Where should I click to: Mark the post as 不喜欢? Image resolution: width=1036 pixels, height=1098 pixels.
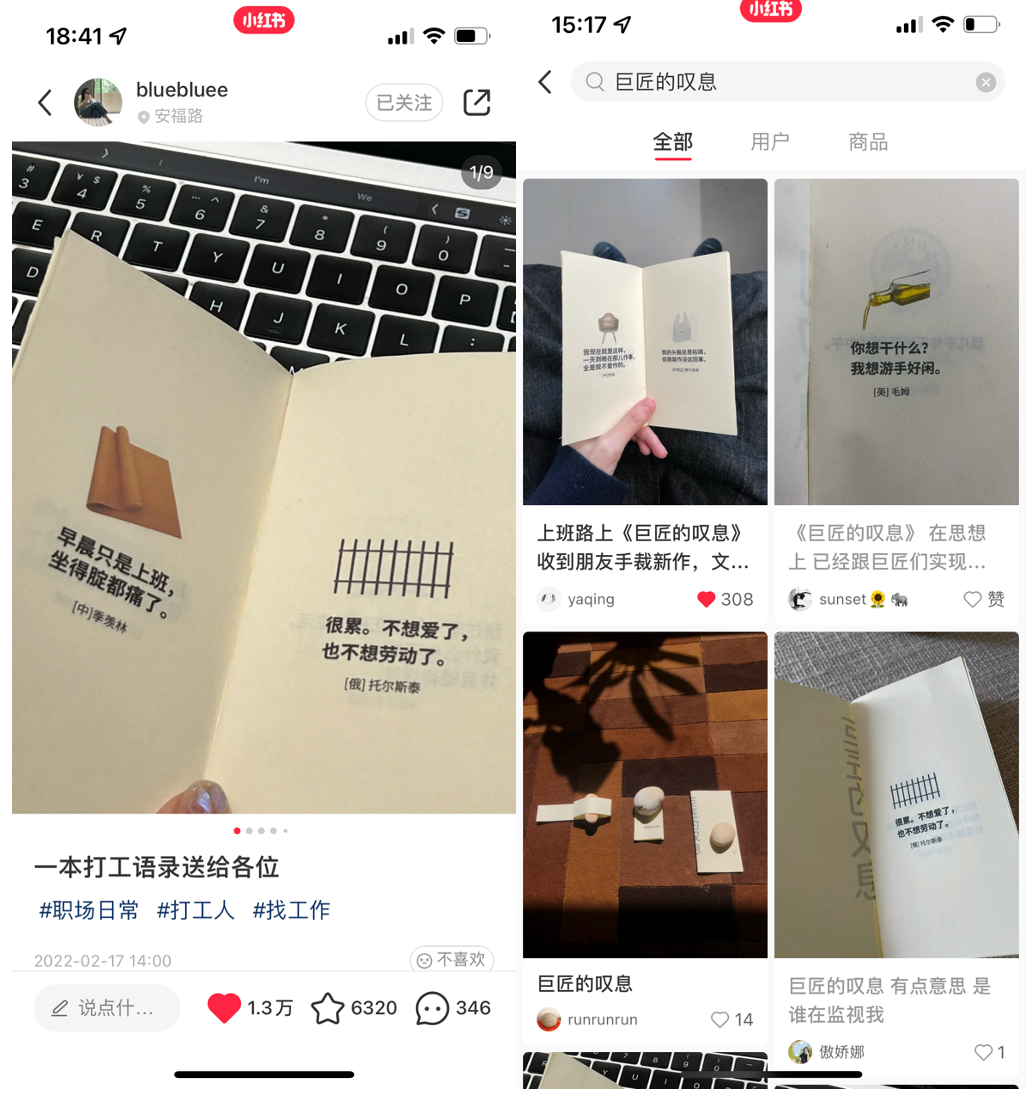452,959
